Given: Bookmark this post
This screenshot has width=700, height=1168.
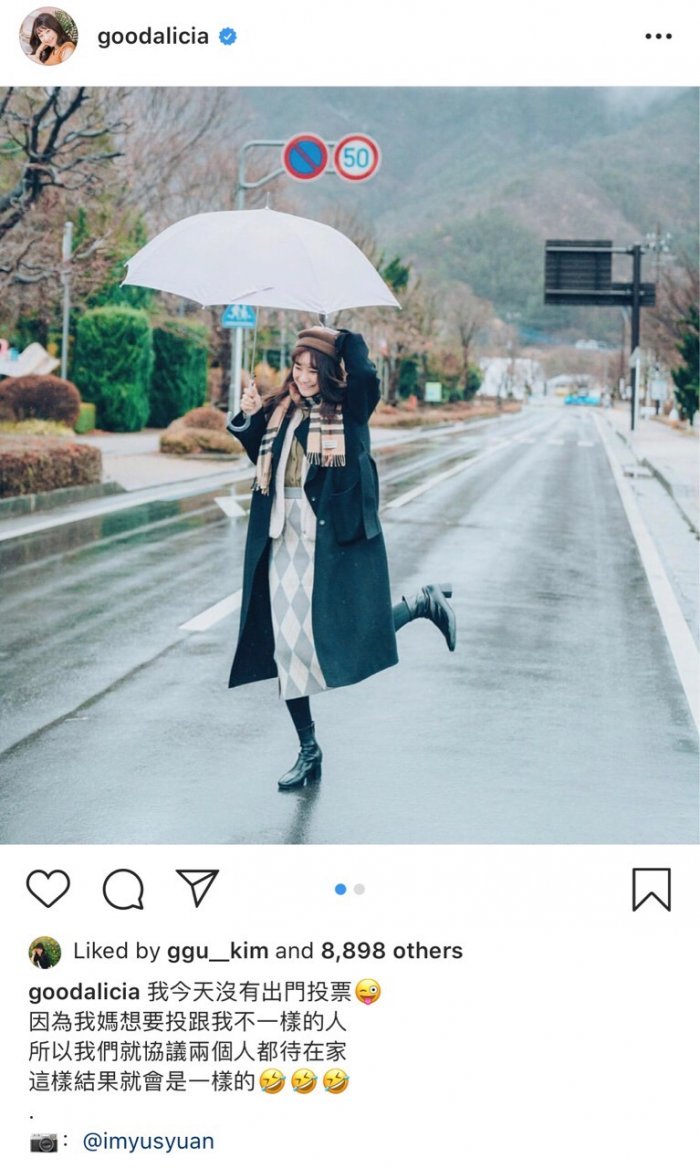Looking at the screenshot, I should 651,888.
